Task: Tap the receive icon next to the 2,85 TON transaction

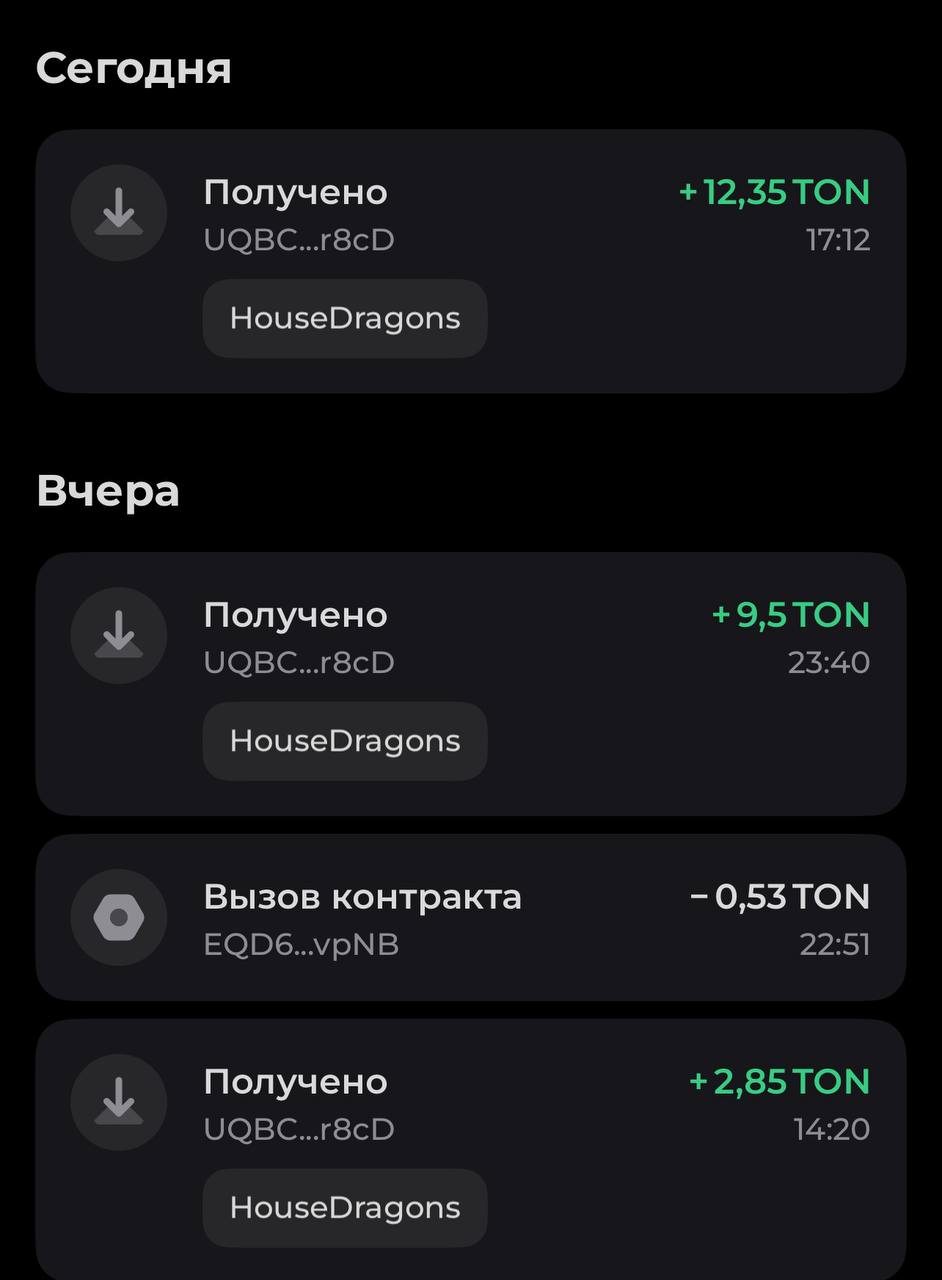Action: 118,1102
